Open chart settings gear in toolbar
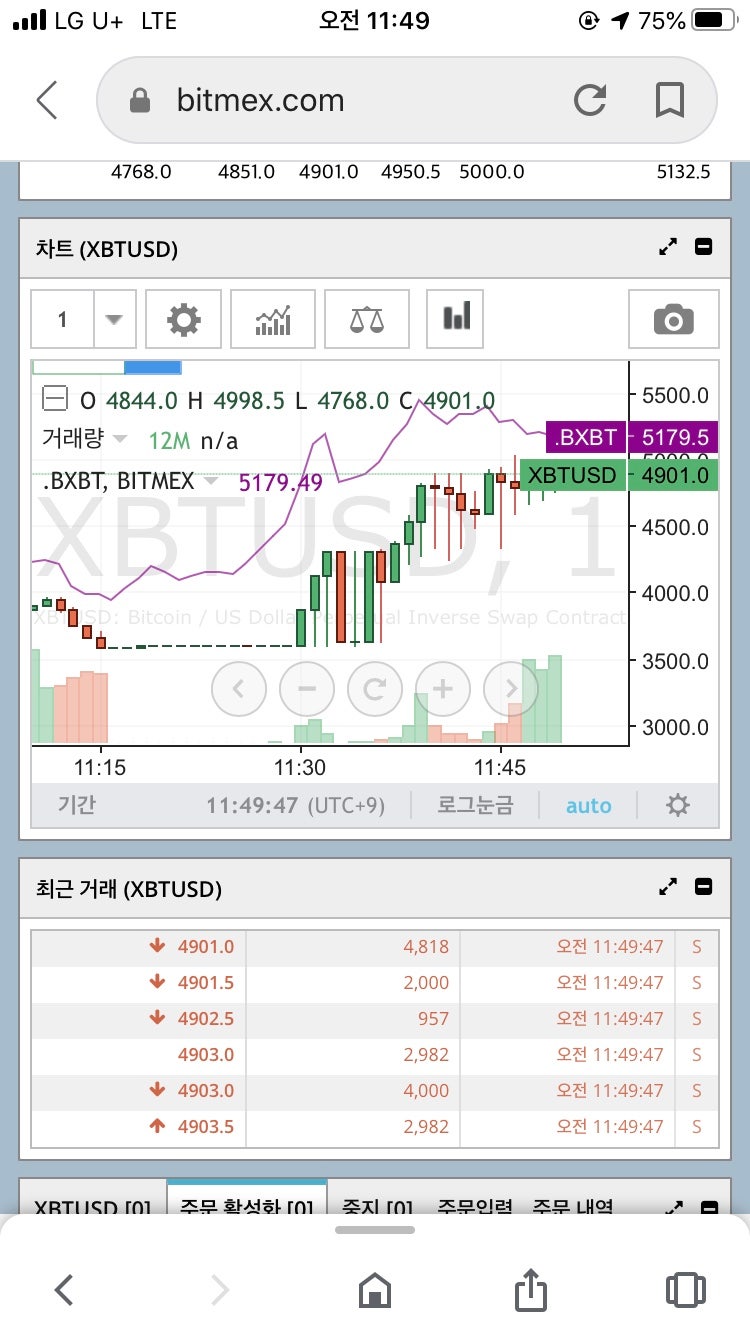 (183, 320)
